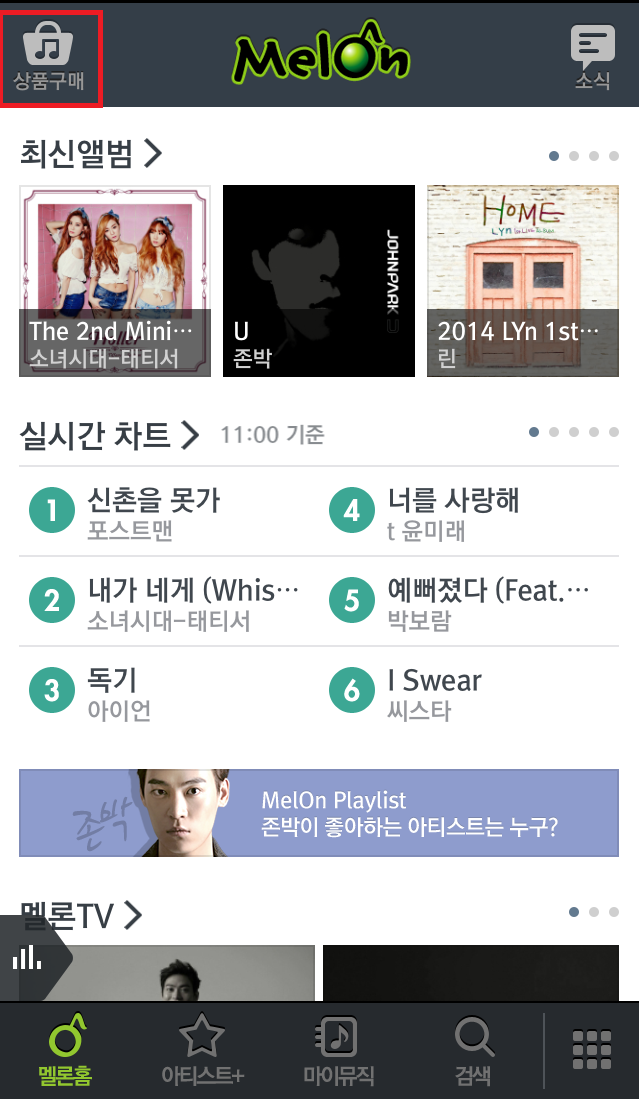639x1099 pixels.
Task: Switch to the 마이뮤직 tab
Action: (338, 1050)
